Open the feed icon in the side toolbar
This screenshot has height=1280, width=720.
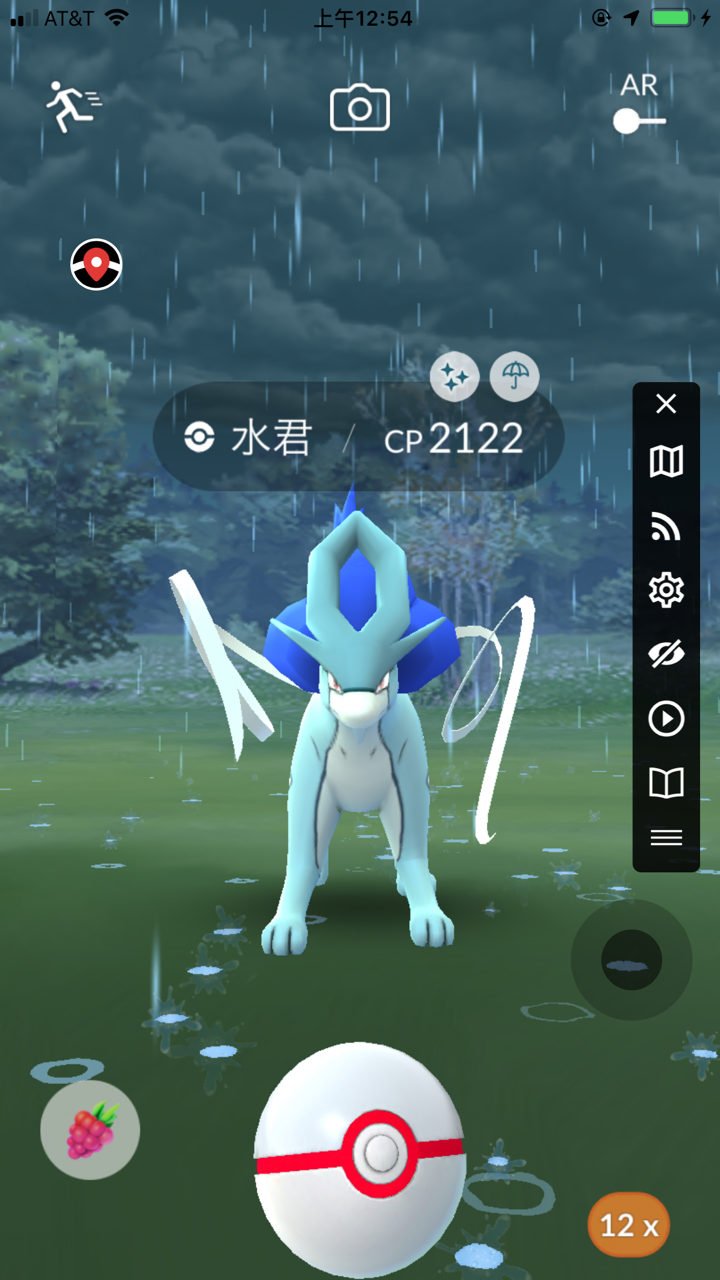[x=666, y=527]
